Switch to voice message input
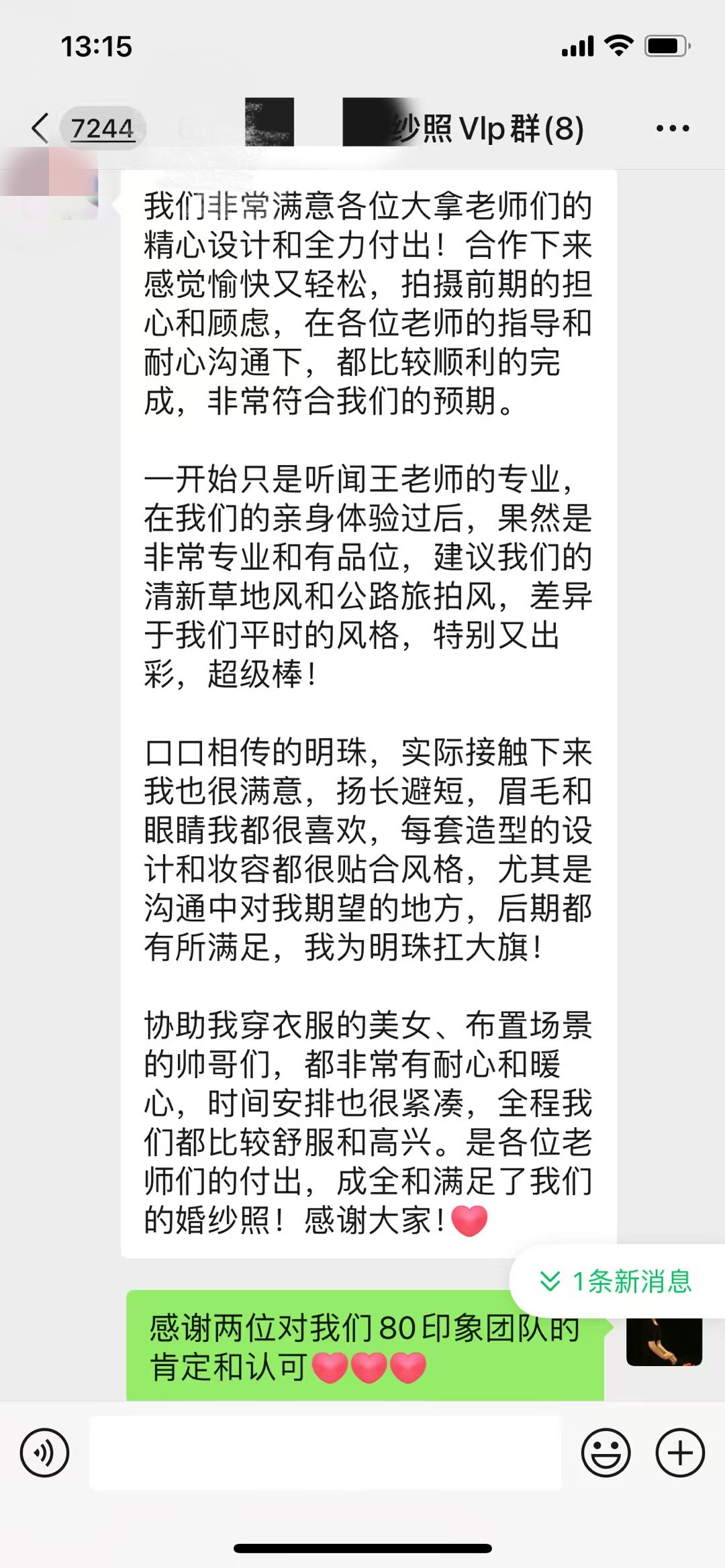 click(x=44, y=1453)
